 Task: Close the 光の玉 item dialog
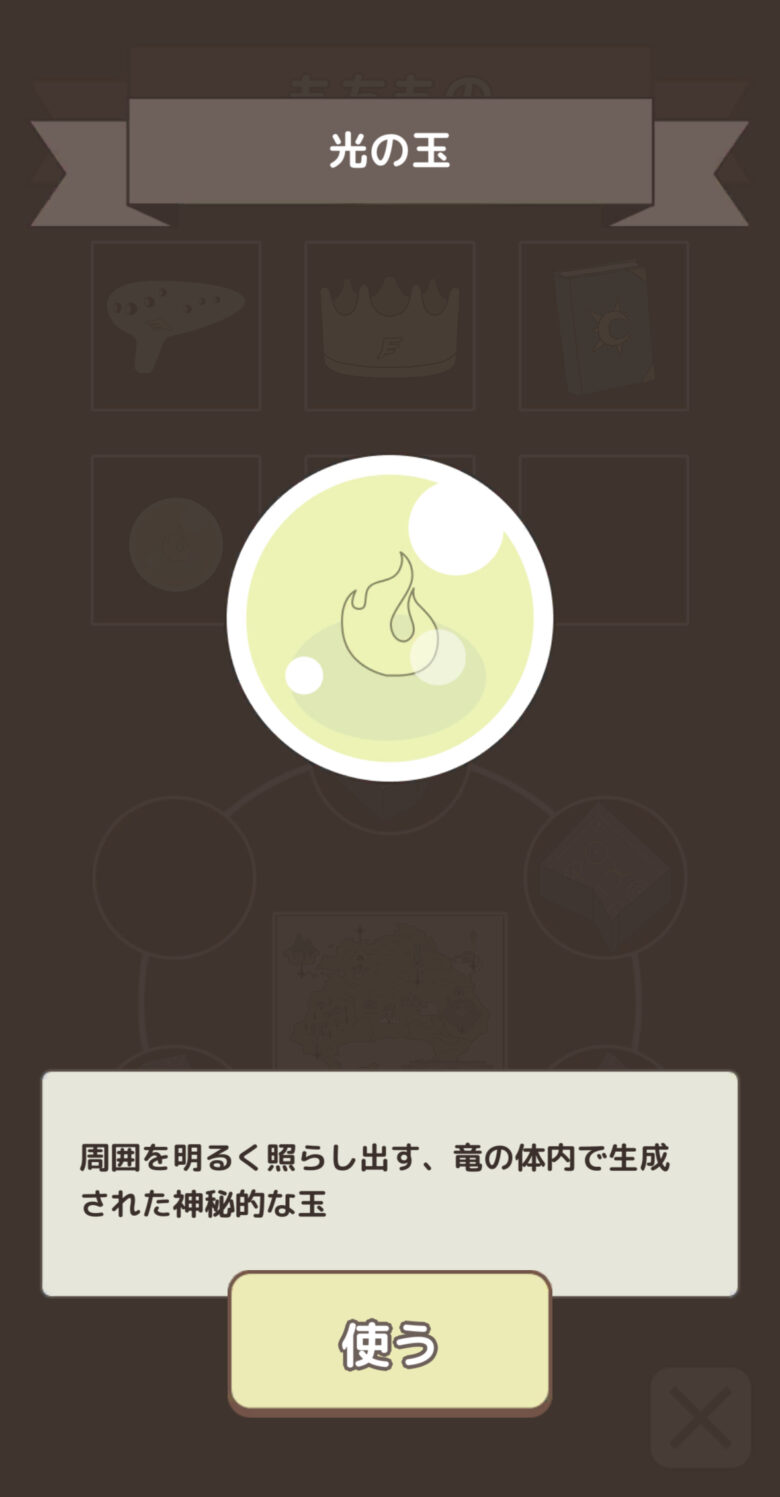pyautogui.click(x=700, y=1417)
